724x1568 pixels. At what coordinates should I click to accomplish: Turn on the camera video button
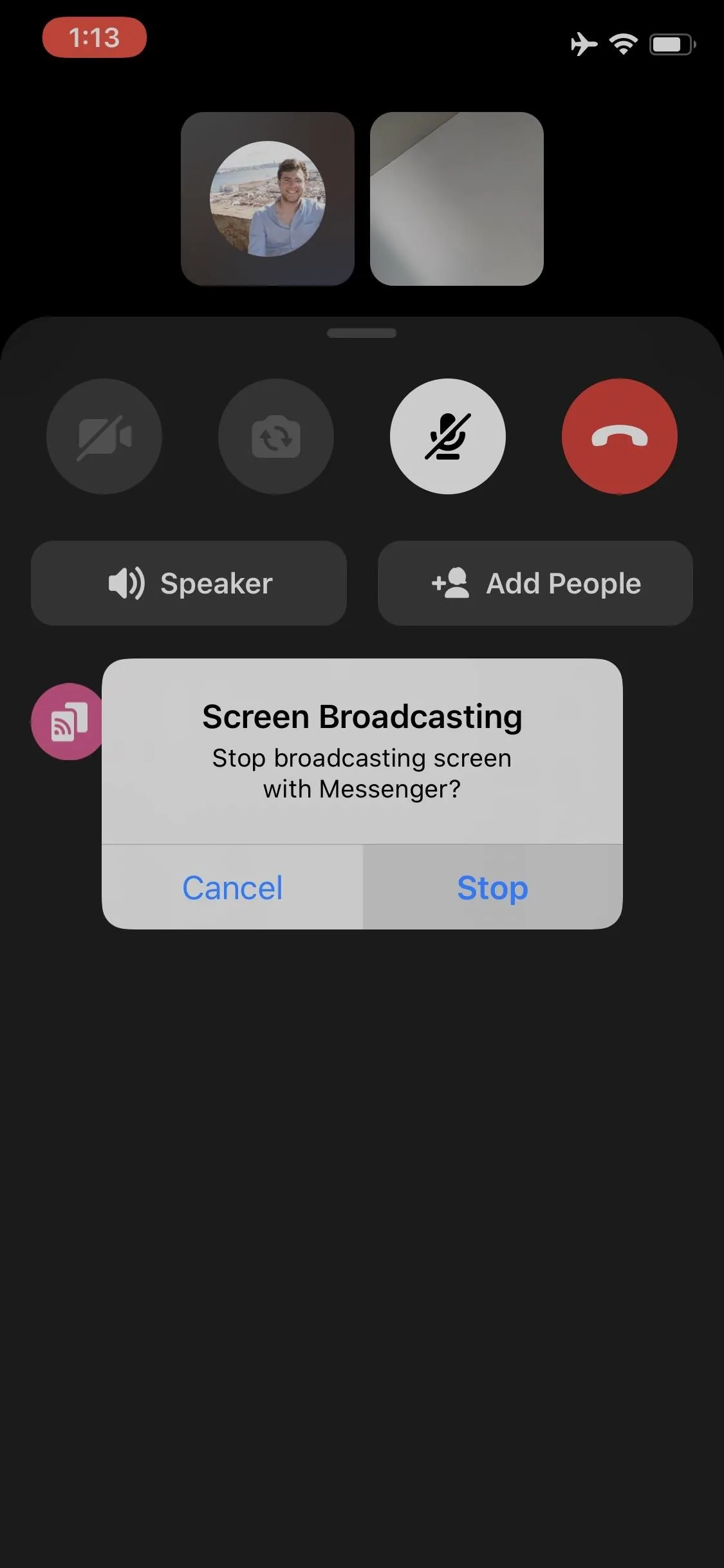click(x=104, y=436)
